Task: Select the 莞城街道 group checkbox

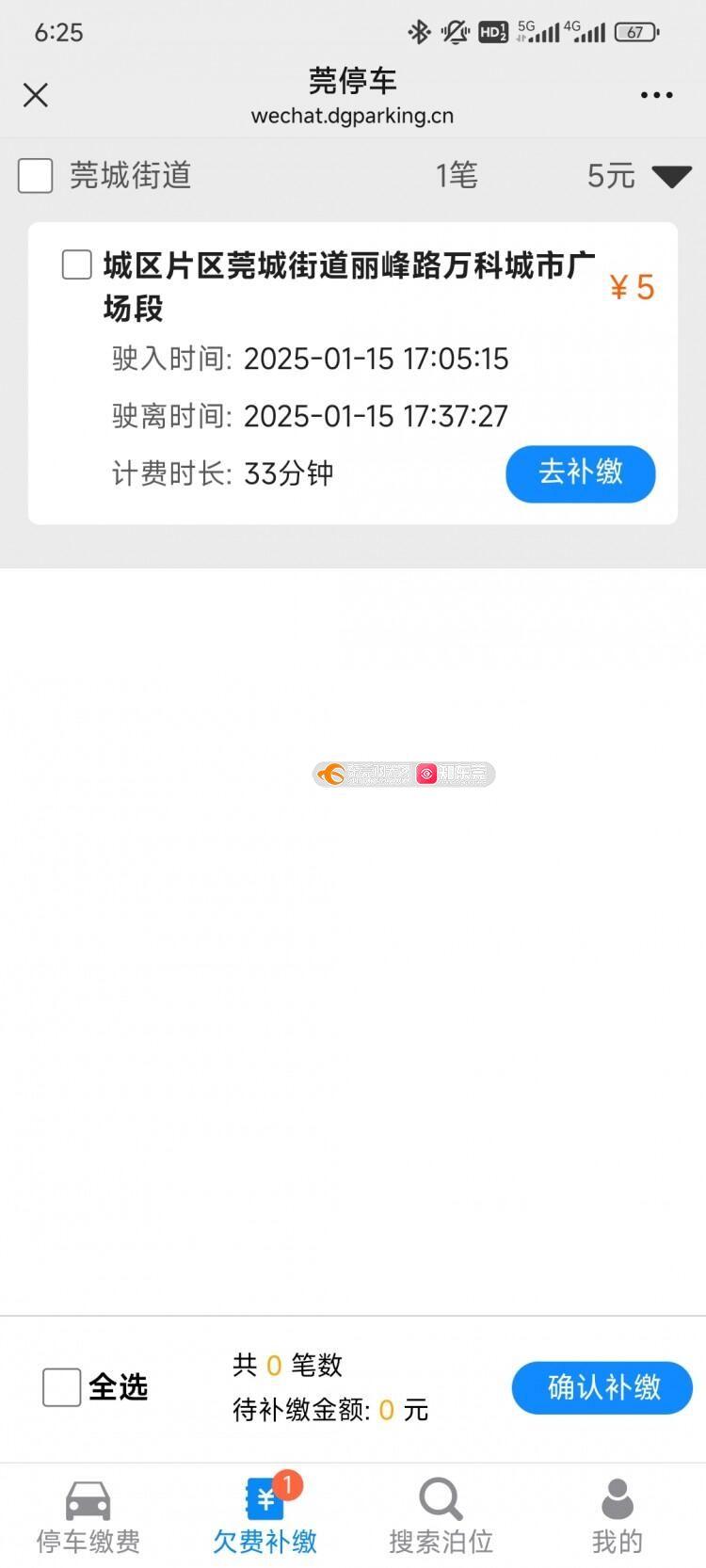Action: [x=36, y=176]
